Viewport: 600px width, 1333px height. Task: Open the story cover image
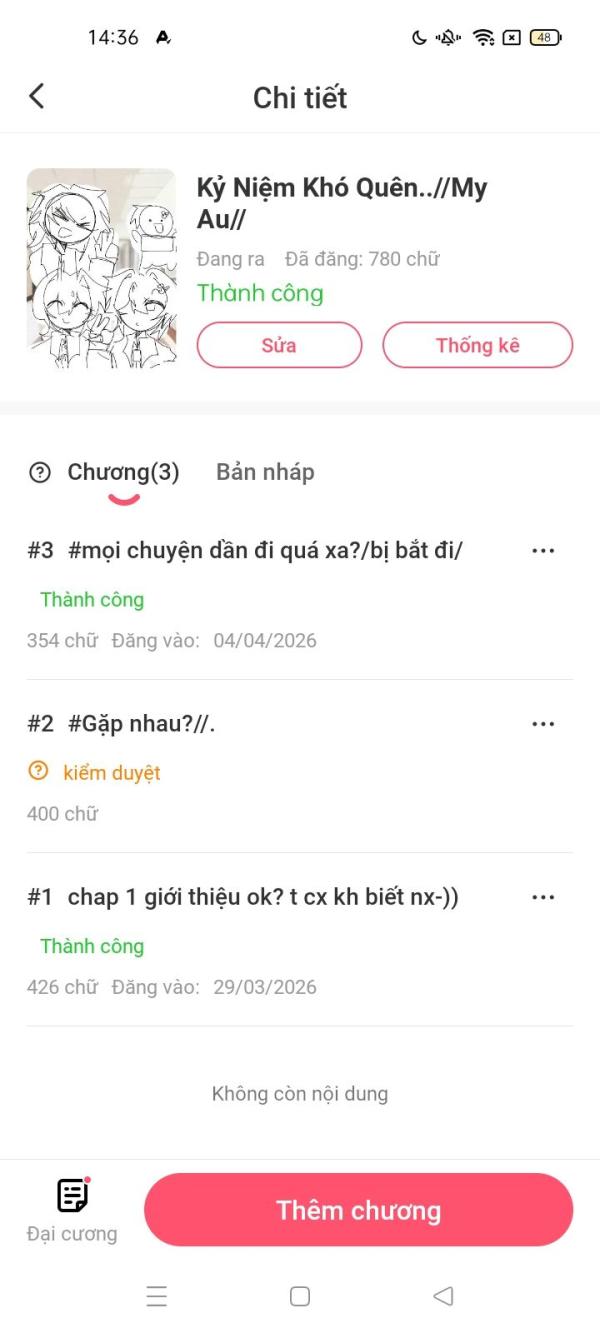101,268
